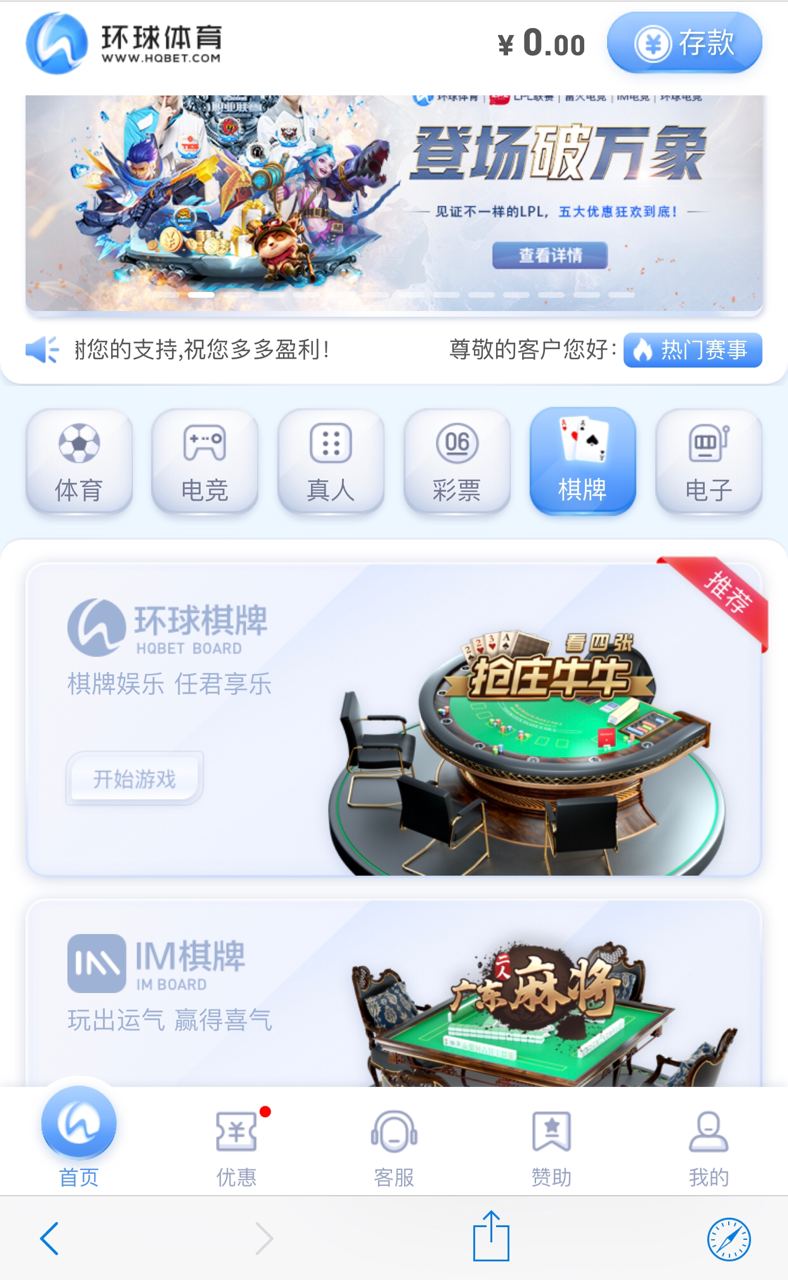The height and width of the screenshot is (1280, 788).
Task: Switch to the 彩票 lottery category
Action: coord(457,462)
